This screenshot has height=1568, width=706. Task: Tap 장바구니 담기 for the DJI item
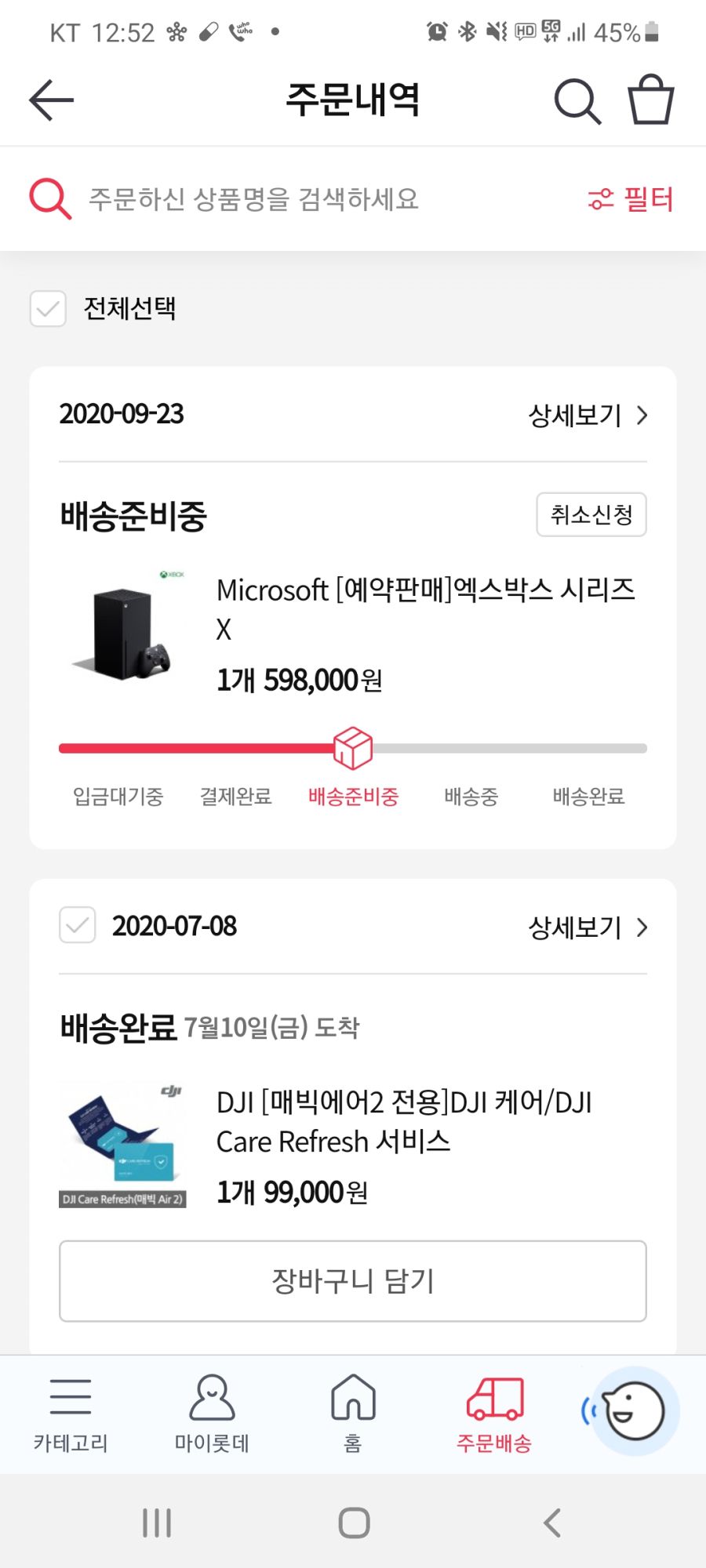coord(353,1281)
